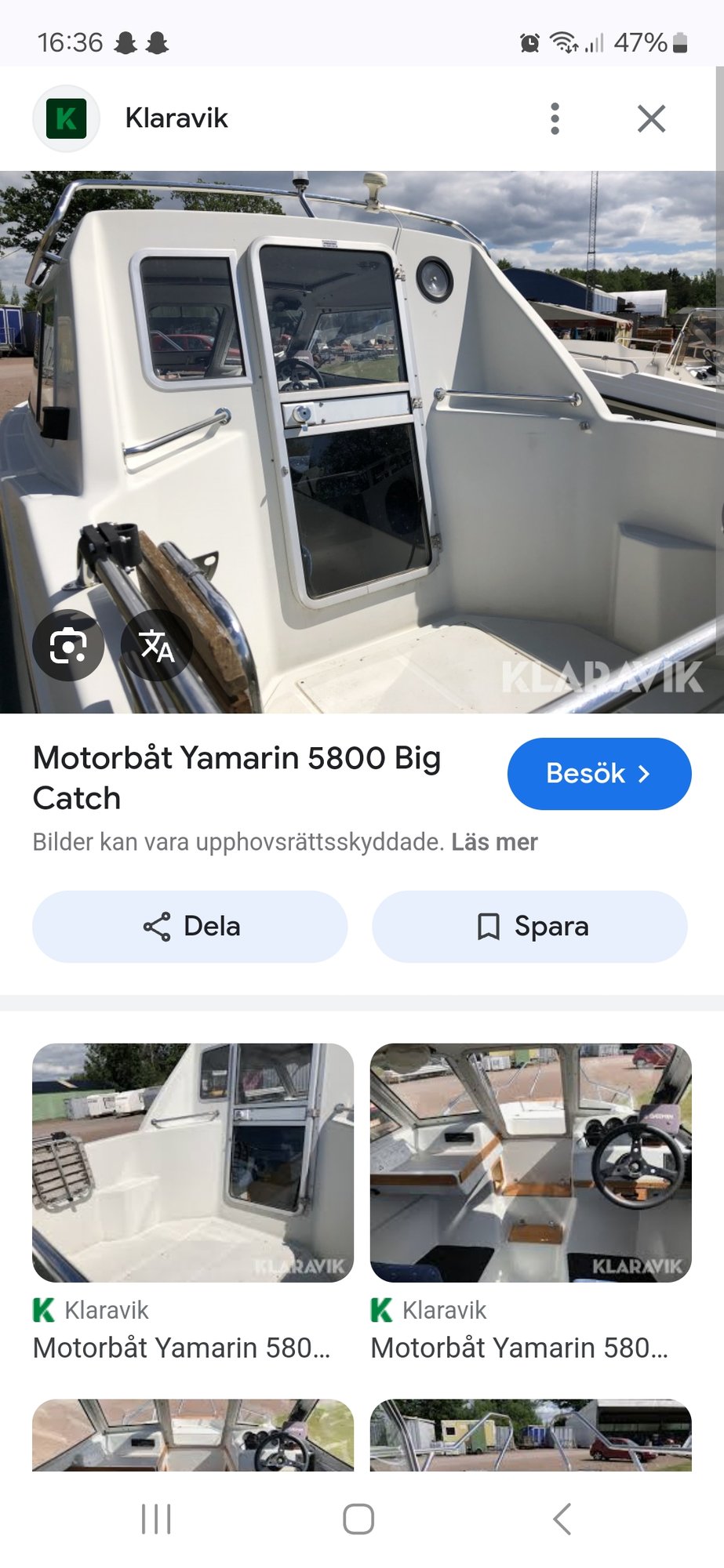Viewport: 724px width, 1568px height.
Task: Save the image with Spara
Action: [x=530, y=927]
